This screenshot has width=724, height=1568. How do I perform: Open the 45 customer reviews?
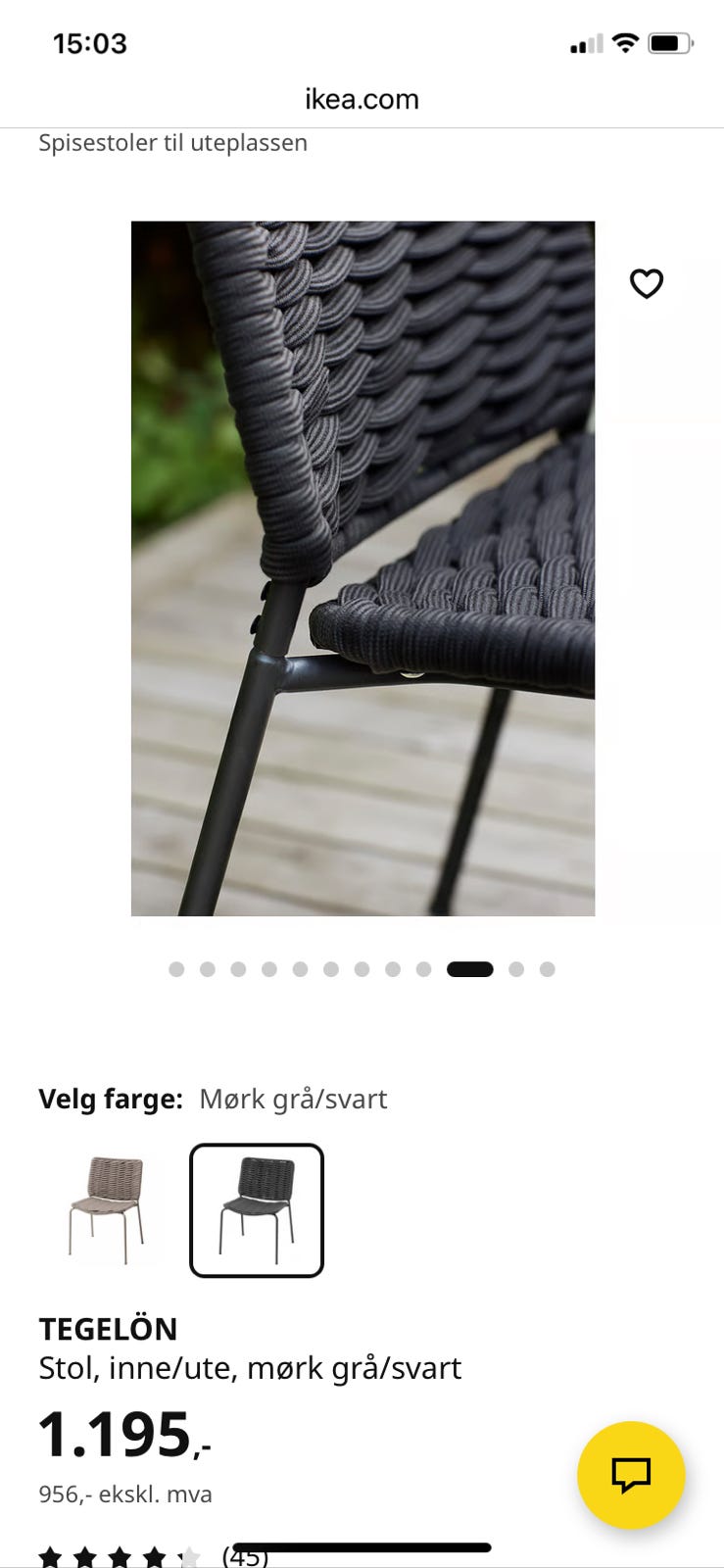click(245, 1555)
